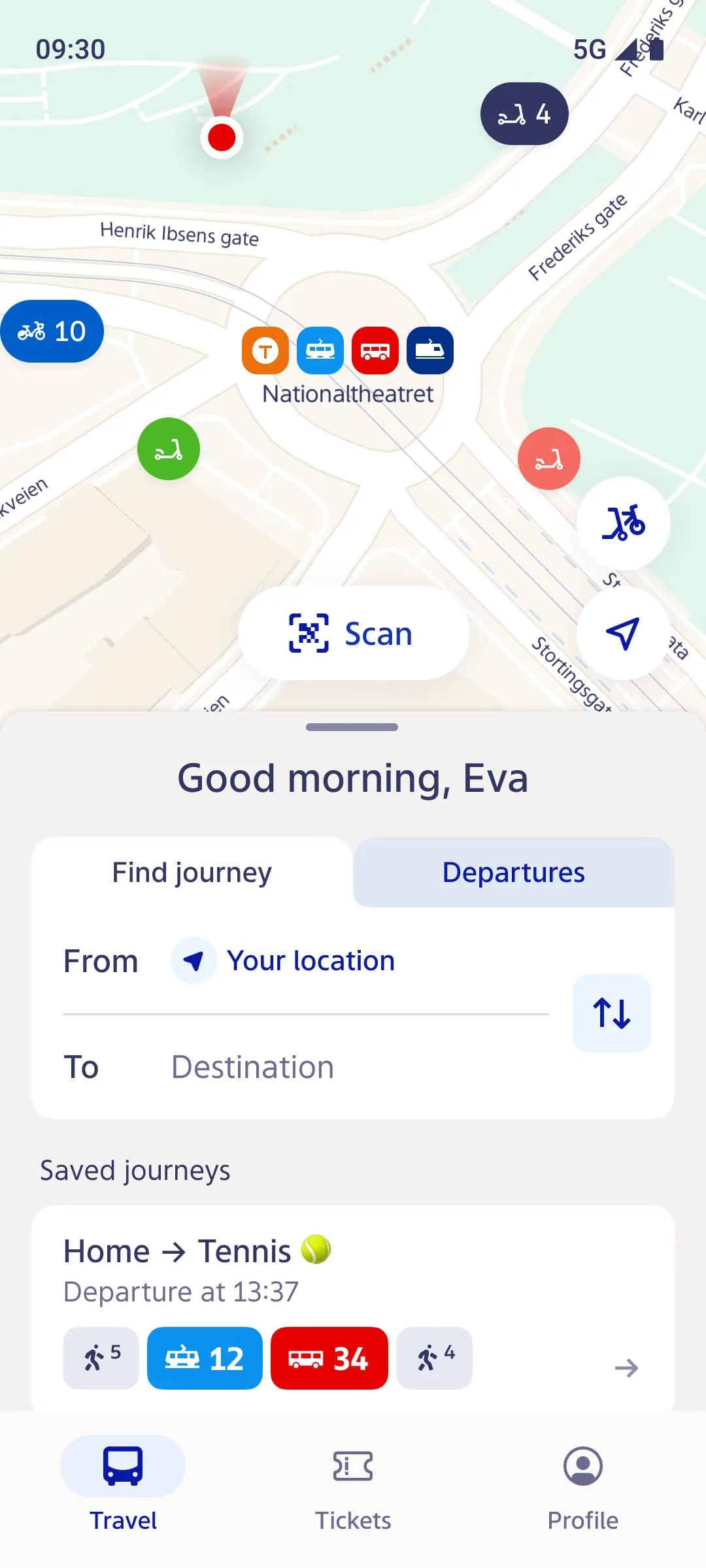Tap the Scan QR button

(x=353, y=633)
